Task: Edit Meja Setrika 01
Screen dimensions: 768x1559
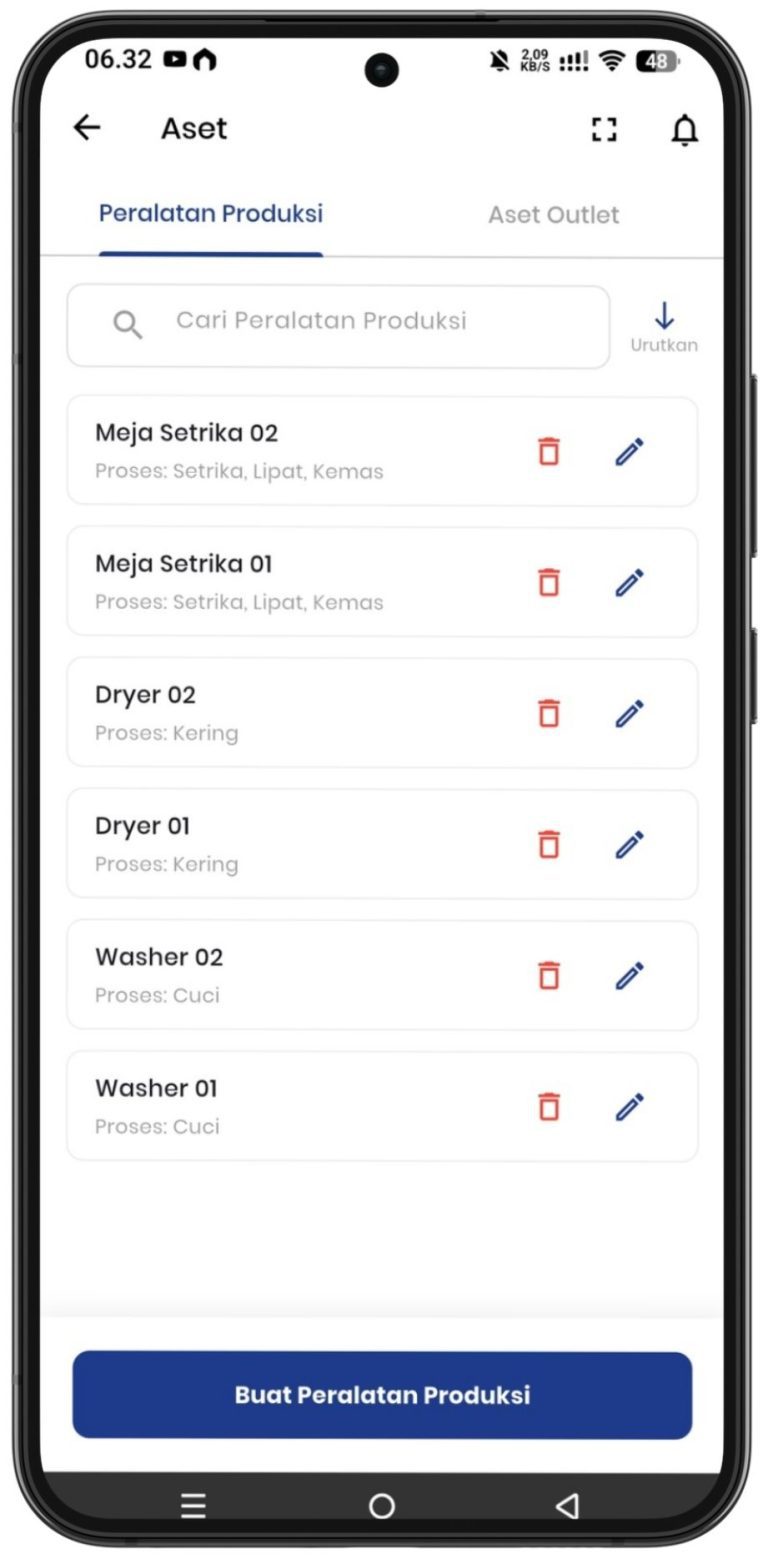Action: (629, 583)
